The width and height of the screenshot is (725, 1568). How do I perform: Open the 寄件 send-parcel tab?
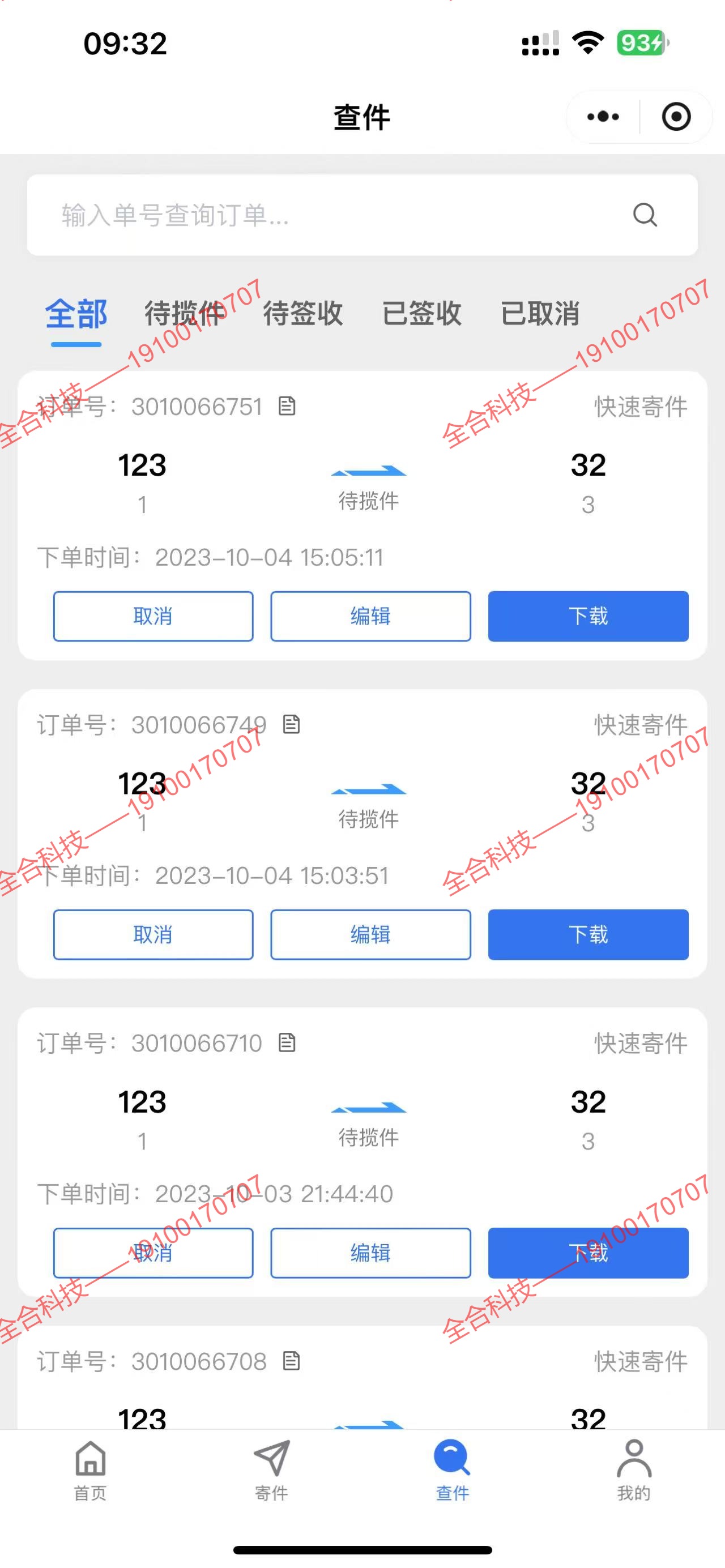271,1471
